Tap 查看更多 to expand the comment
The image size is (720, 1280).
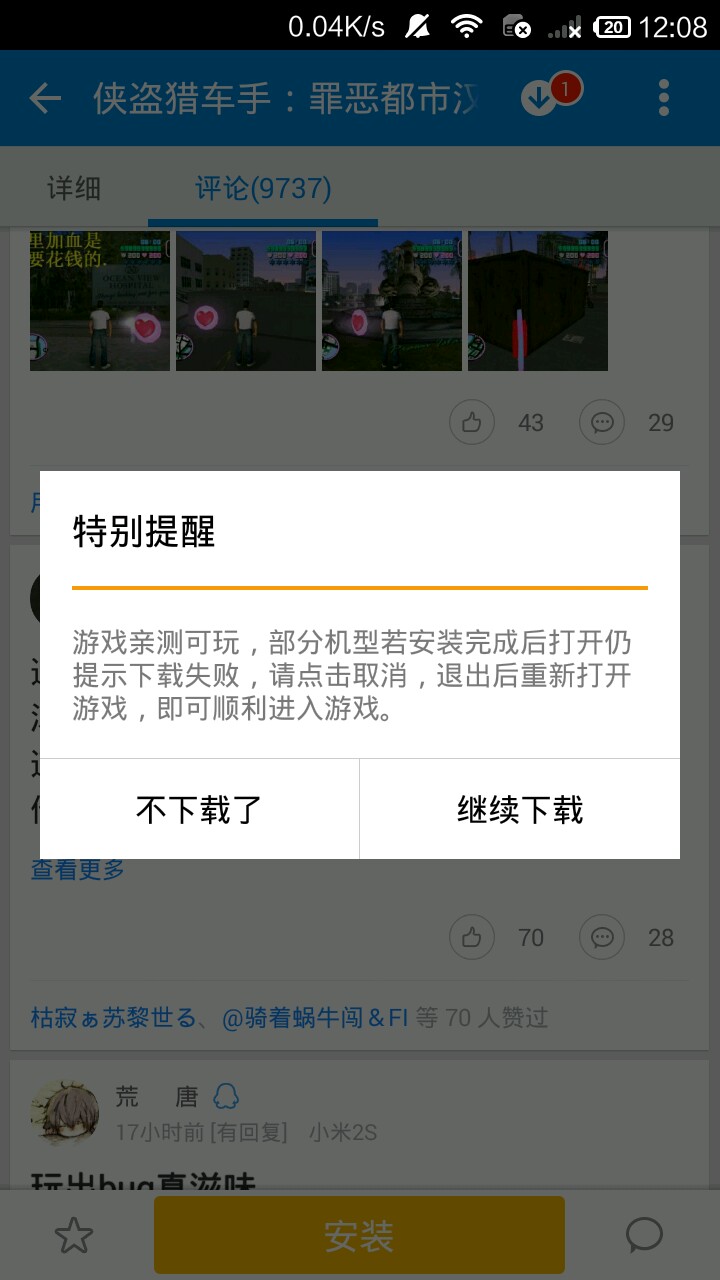tap(78, 870)
